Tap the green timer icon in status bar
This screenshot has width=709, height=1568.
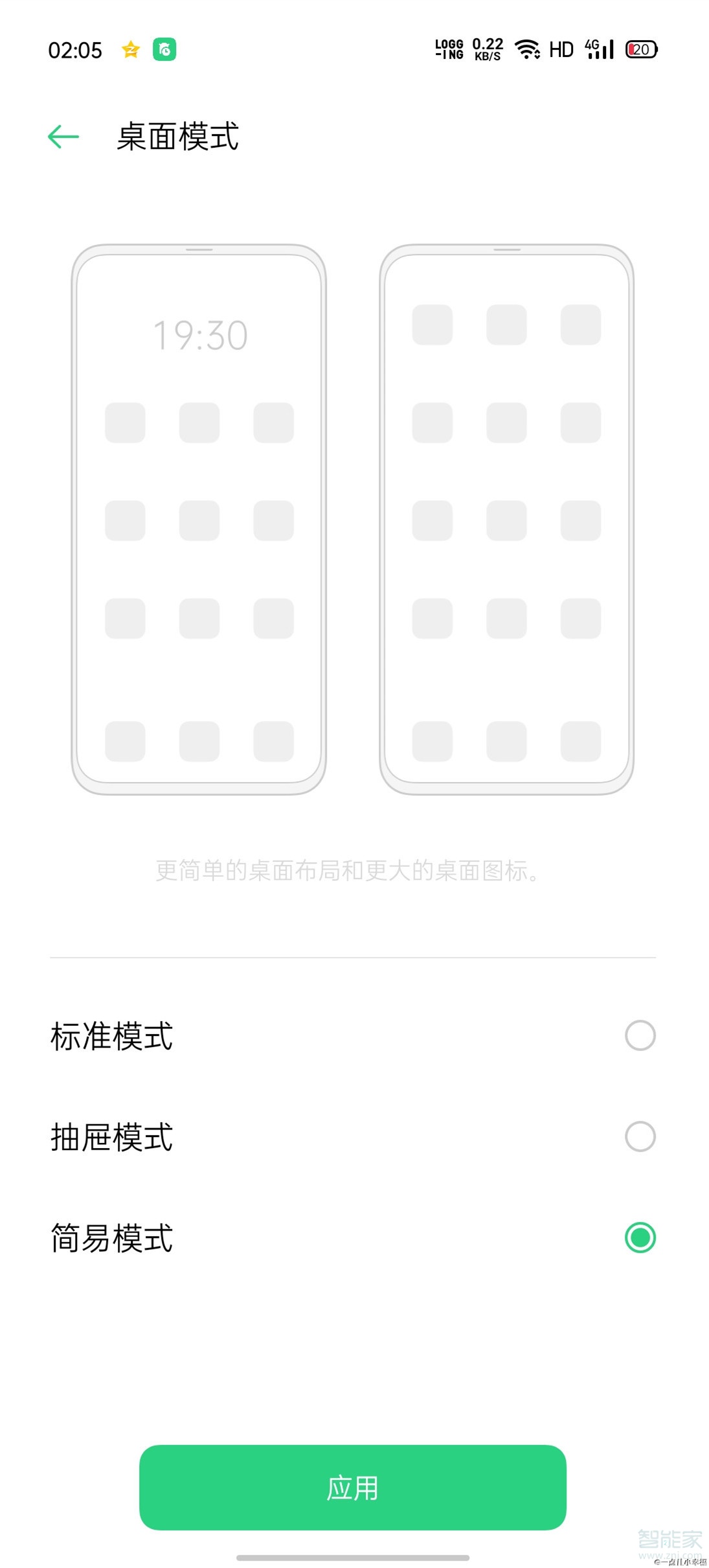(165, 49)
